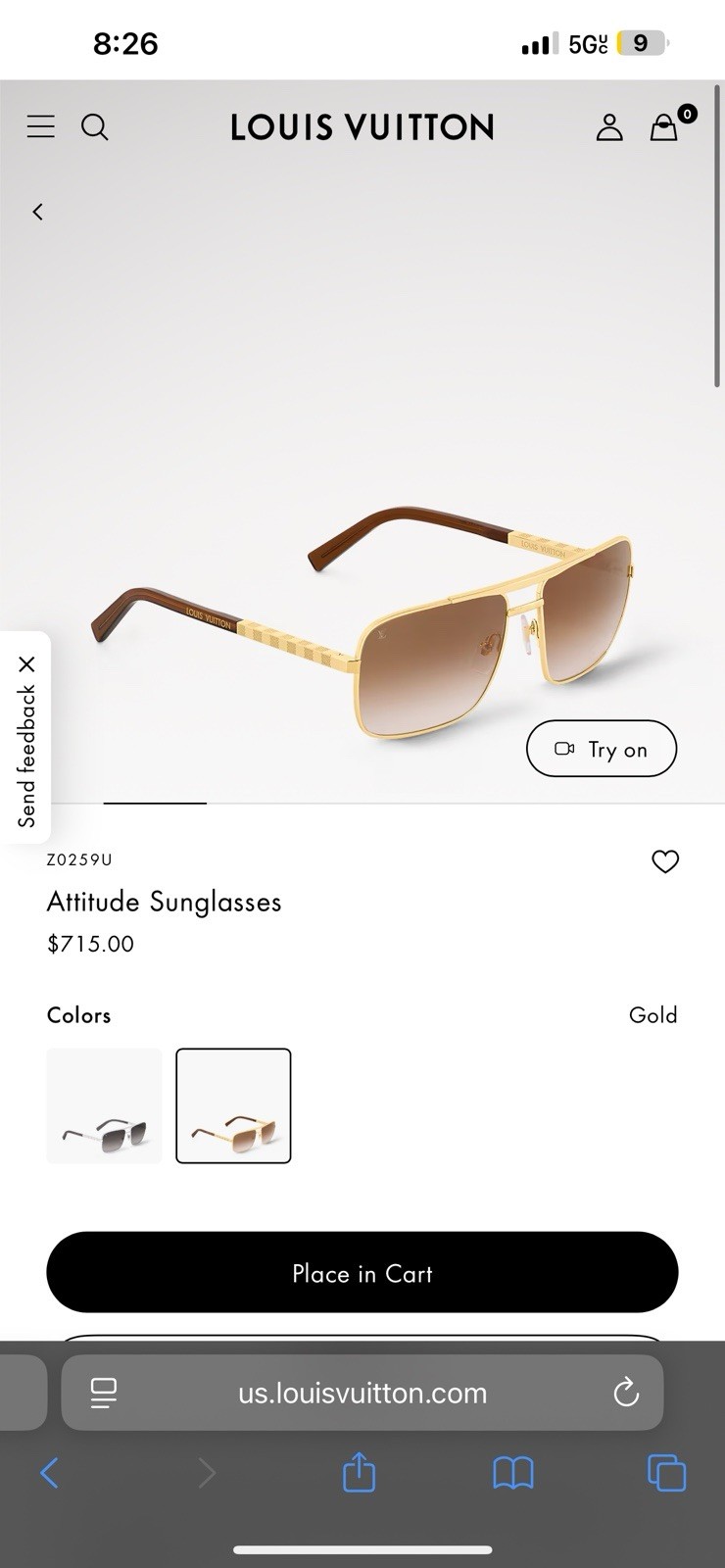Screen dimensions: 725x1568
Task: Dismiss the Send feedback tab
Action: (x=26, y=664)
